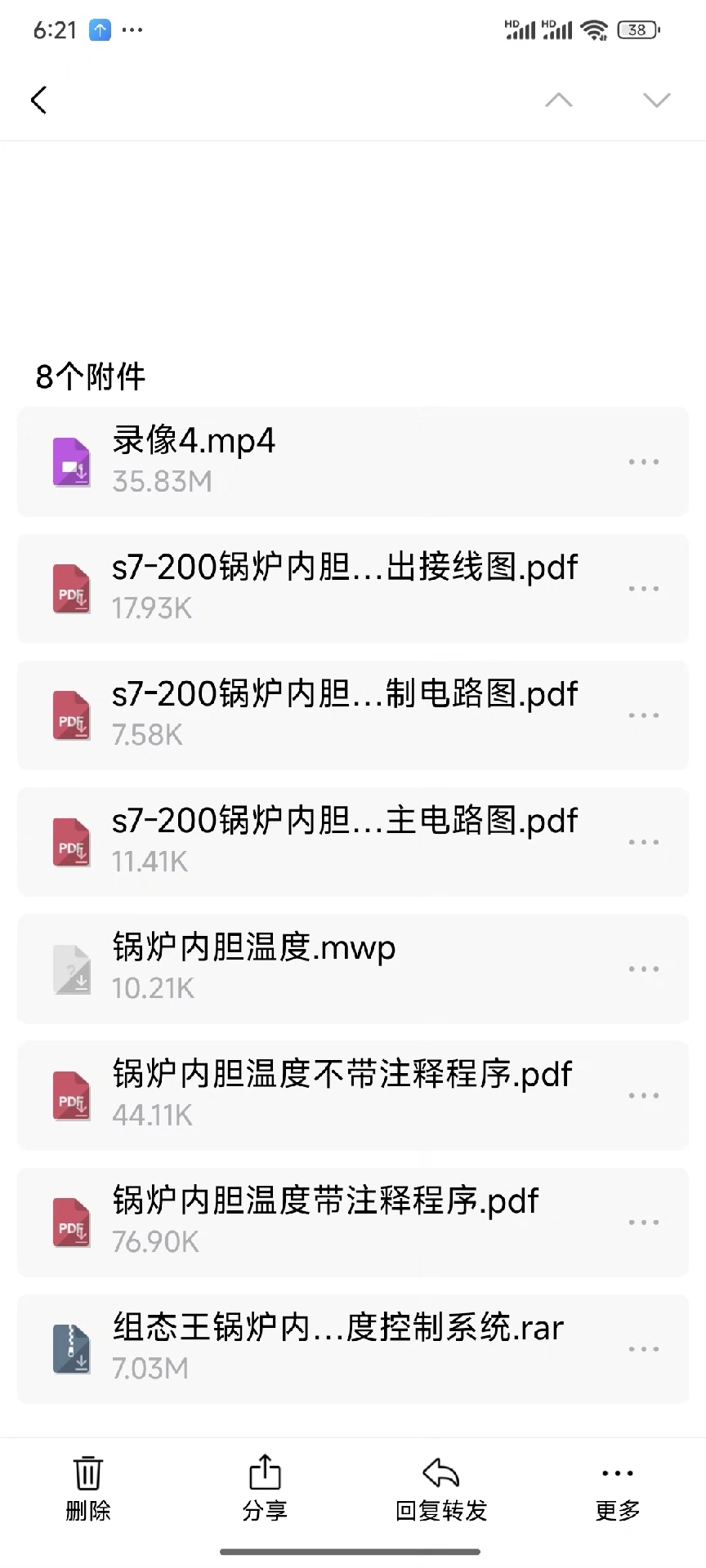
Task: Open options for 锅炉内胆温度.mwp via ellipsis
Action: click(x=645, y=969)
